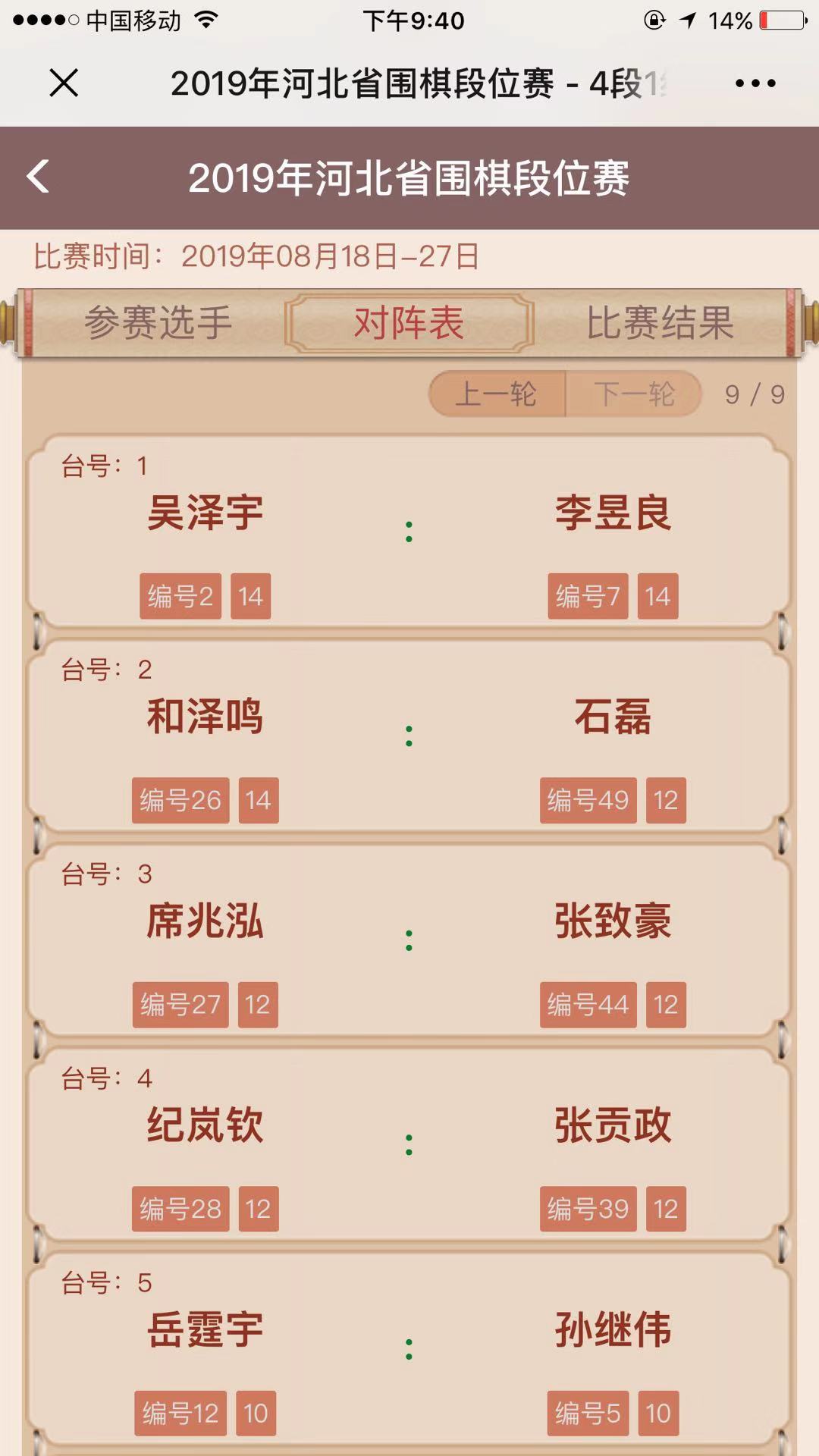The width and height of the screenshot is (819, 1456).
Task: Select the table 5 match 岳霆宇 vs 孙继伟
Action: 409,1350
